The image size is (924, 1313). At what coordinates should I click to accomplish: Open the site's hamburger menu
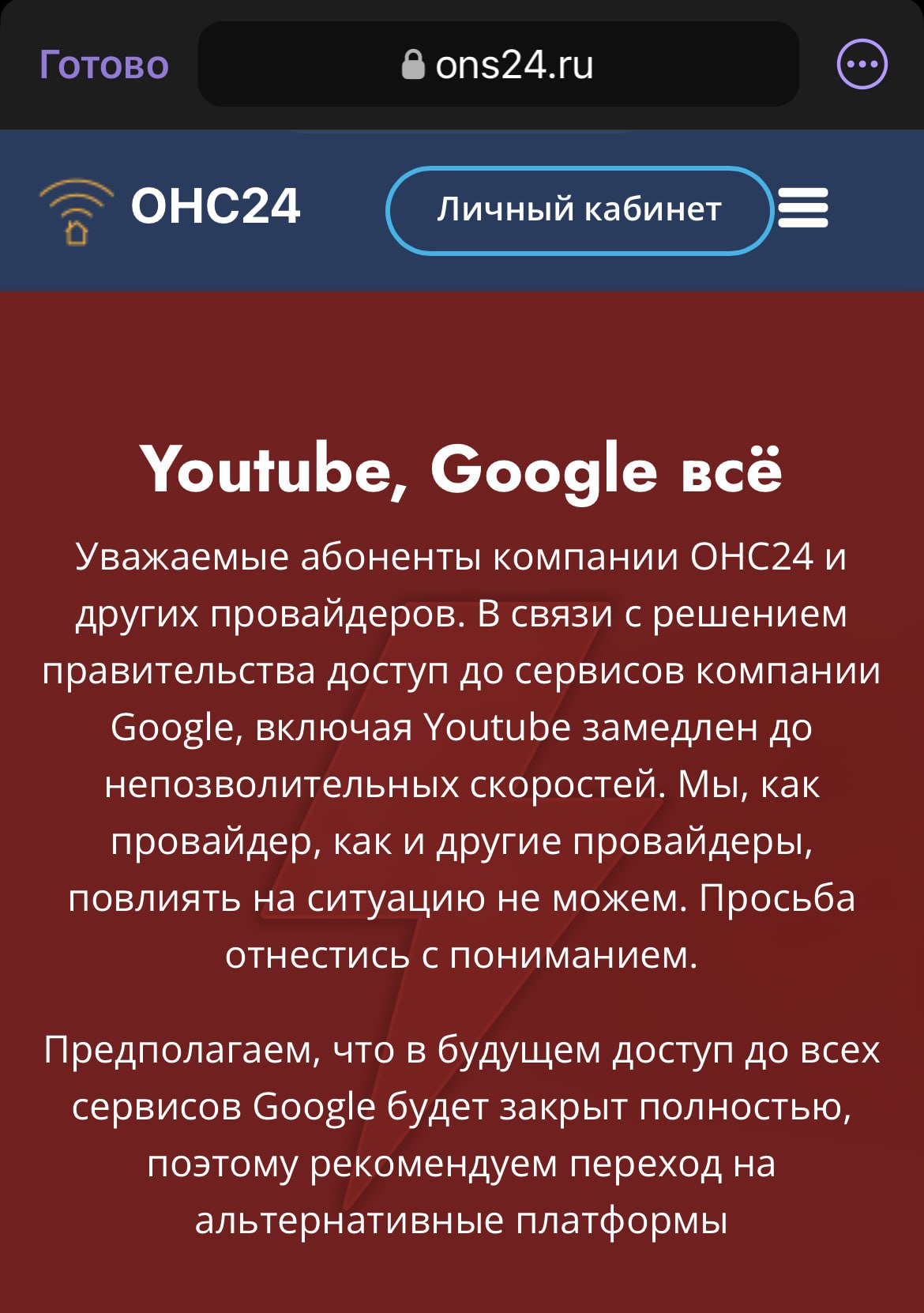coord(803,208)
